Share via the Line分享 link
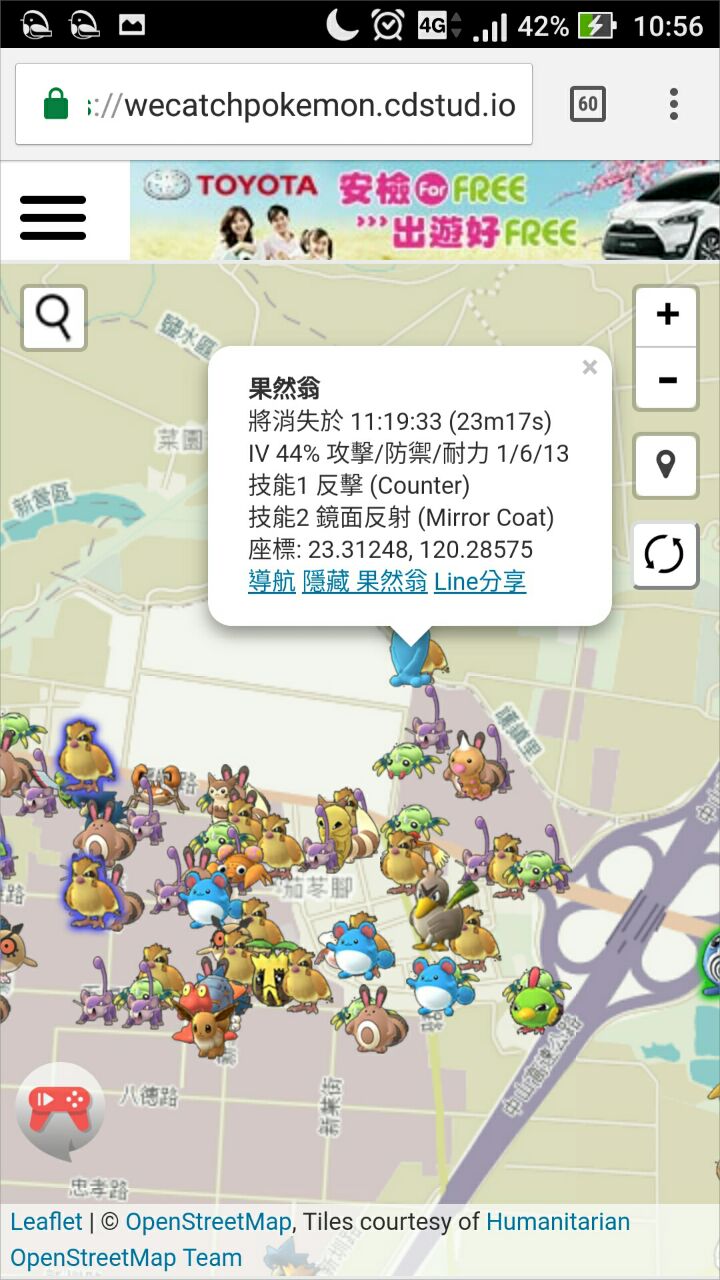The image size is (720, 1280). click(x=480, y=581)
